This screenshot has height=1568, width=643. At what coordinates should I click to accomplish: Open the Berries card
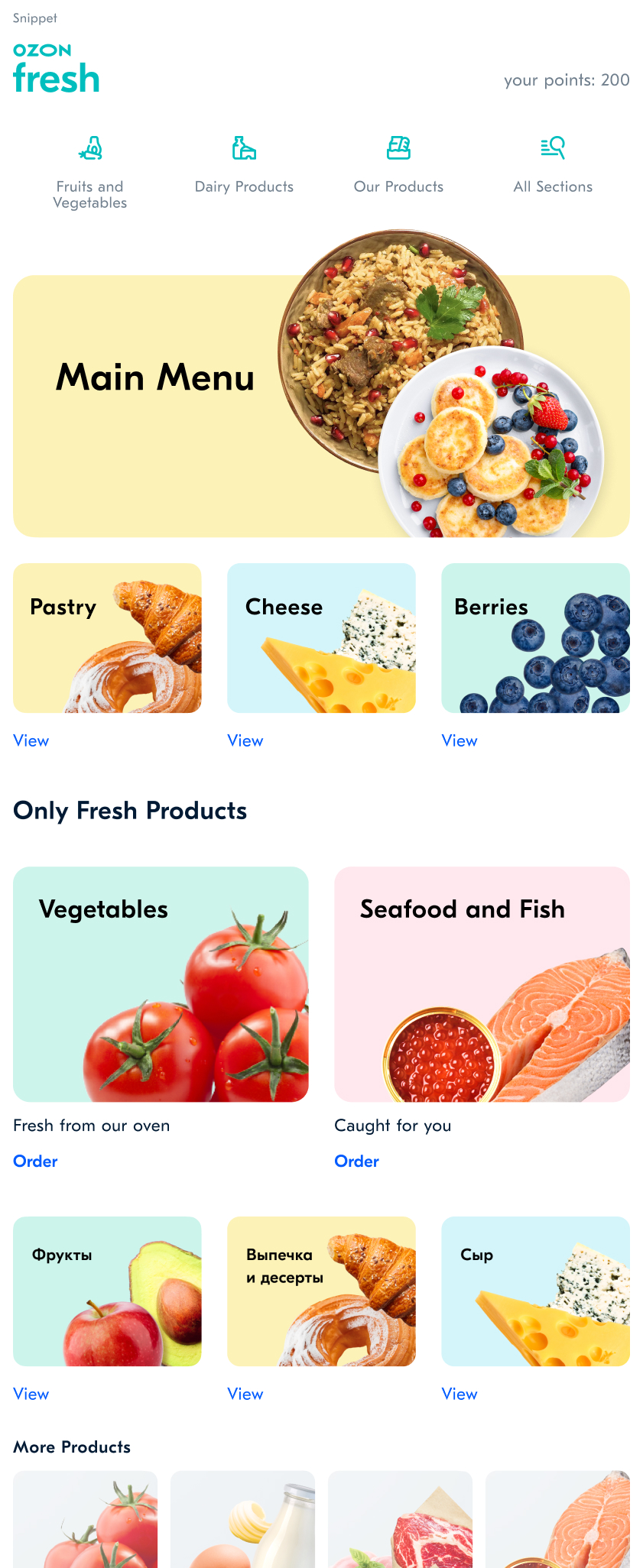click(535, 638)
